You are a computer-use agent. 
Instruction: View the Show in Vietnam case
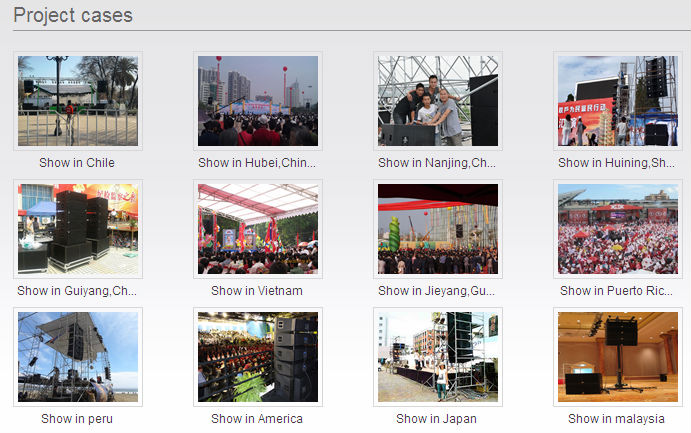pyautogui.click(x=258, y=229)
